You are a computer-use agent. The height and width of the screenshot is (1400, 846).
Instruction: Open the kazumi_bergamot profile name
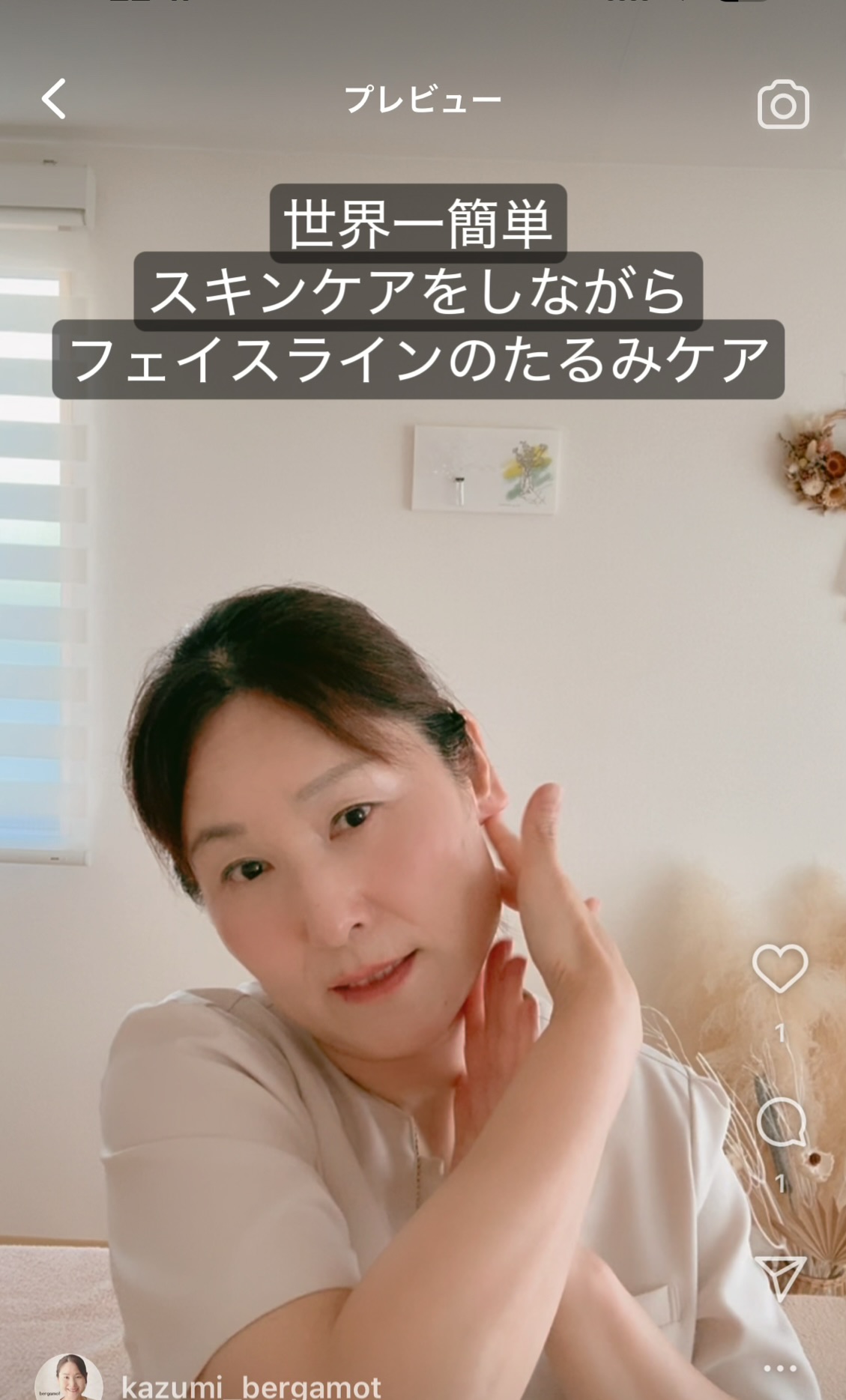[252, 1387]
